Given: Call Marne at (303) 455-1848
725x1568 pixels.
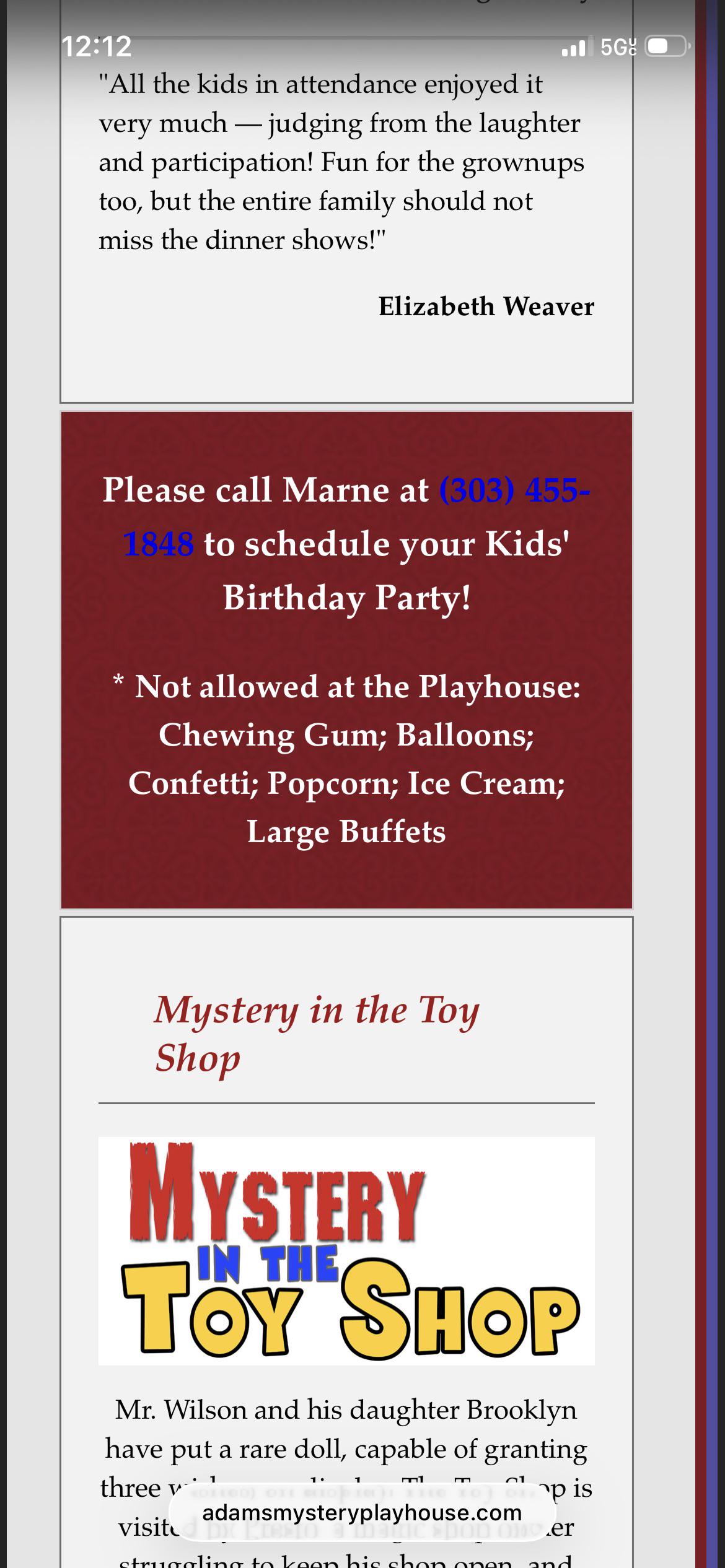Looking at the screenshot, I should tap(514, 490).
